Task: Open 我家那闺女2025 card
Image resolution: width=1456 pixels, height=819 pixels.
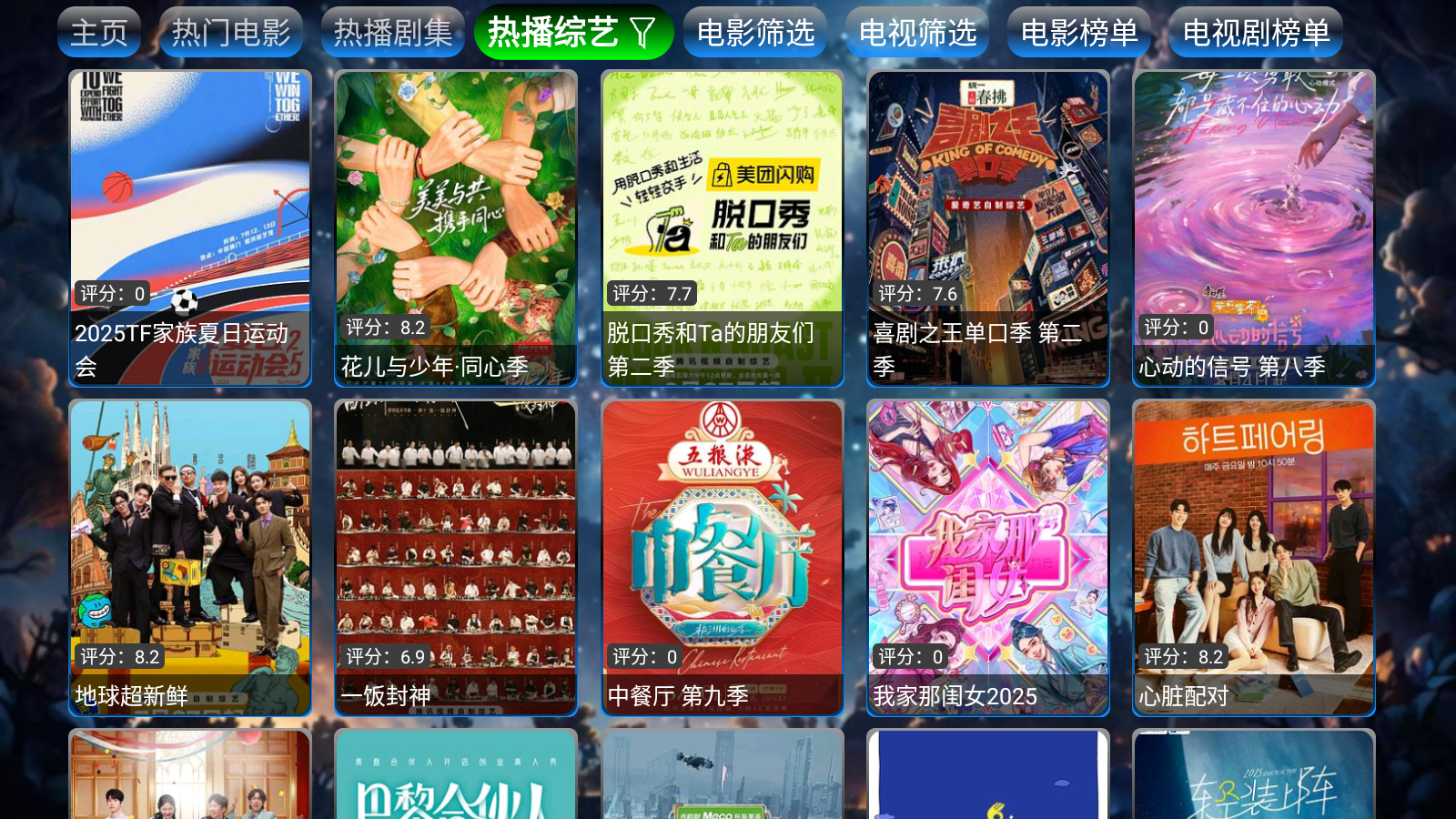Action: pos(988,557)
